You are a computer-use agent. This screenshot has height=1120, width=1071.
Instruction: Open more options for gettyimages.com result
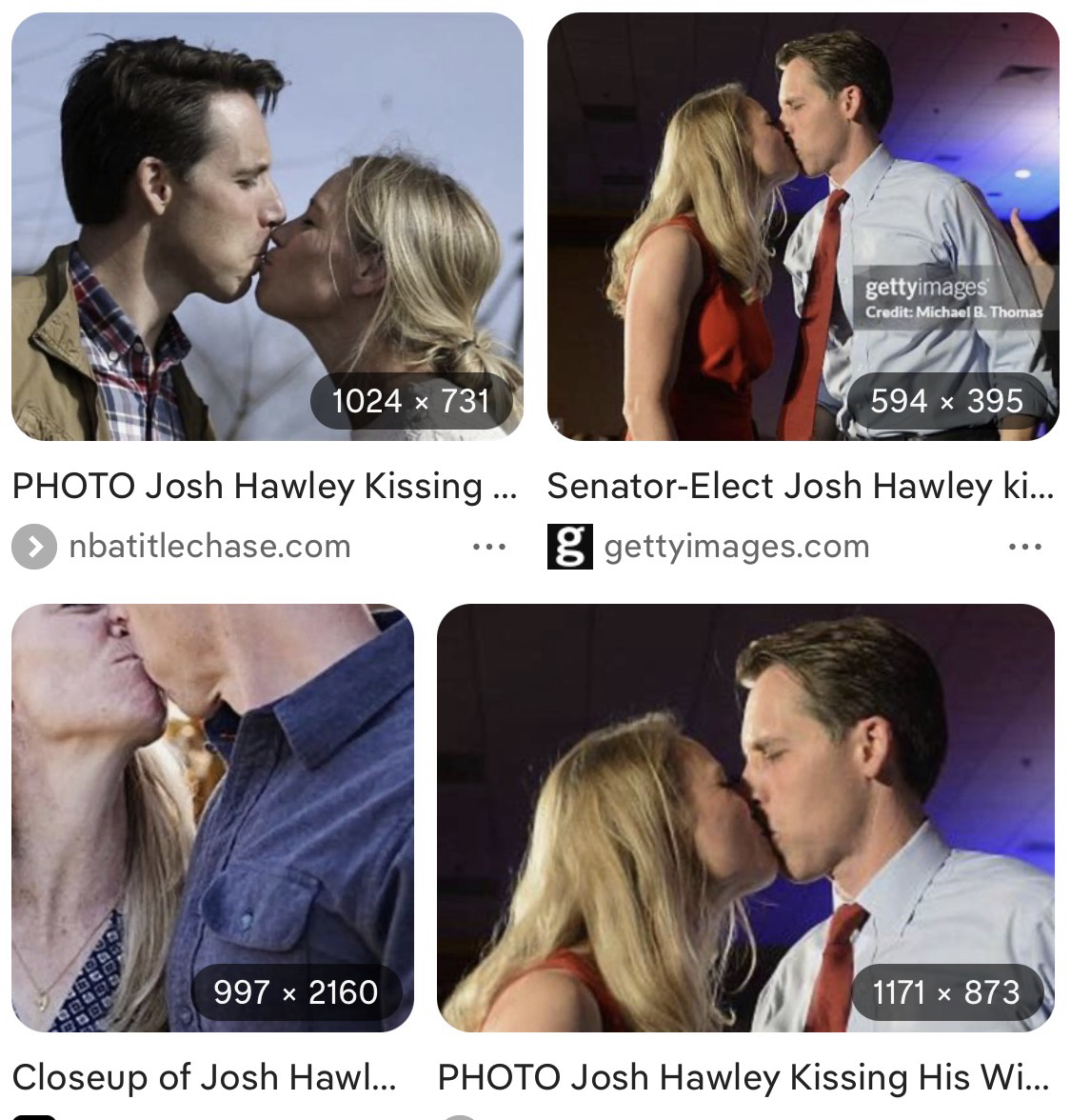click(x=1024, y=548)
